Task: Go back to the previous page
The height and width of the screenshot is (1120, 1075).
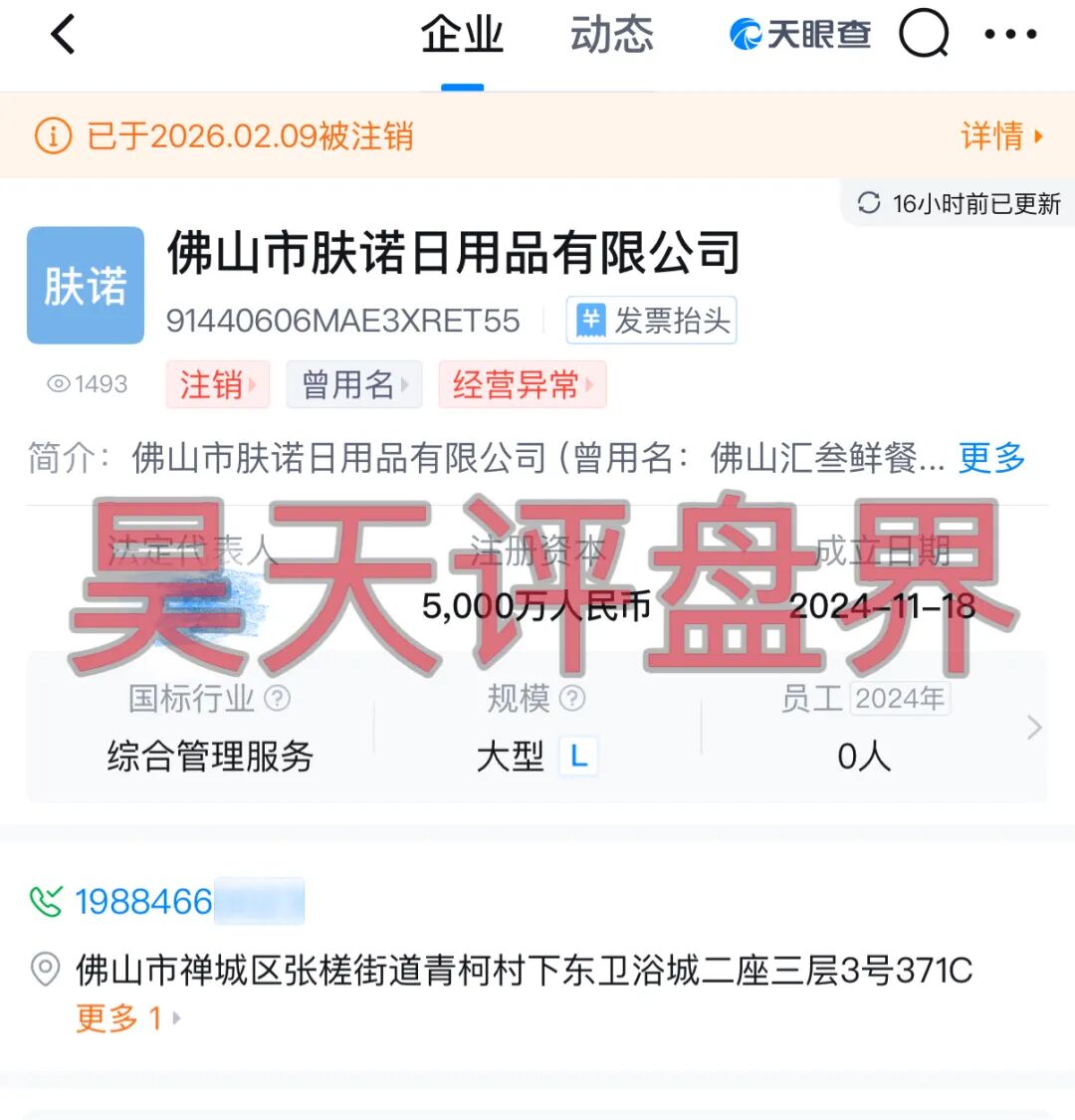Action: 63,36
